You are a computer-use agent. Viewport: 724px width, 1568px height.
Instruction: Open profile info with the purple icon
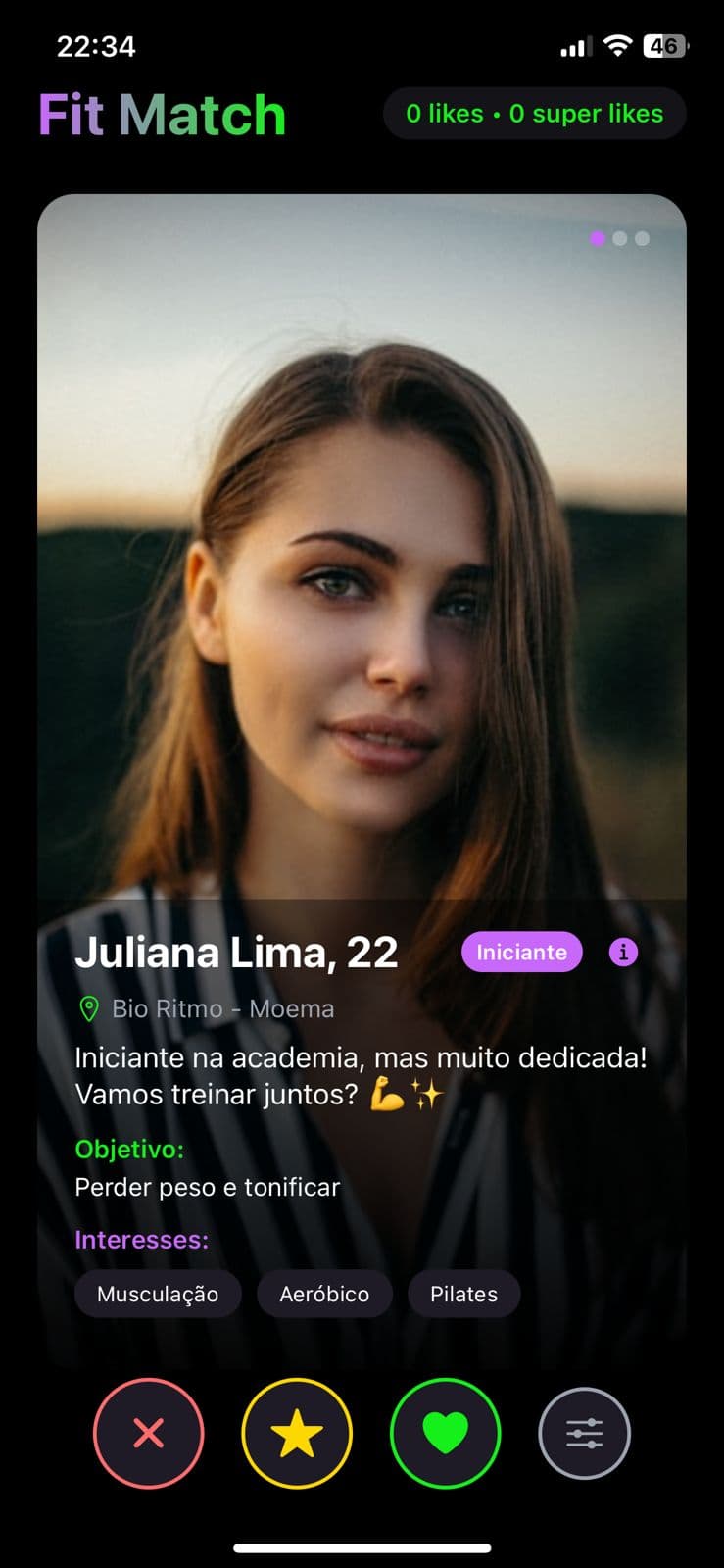623,952
